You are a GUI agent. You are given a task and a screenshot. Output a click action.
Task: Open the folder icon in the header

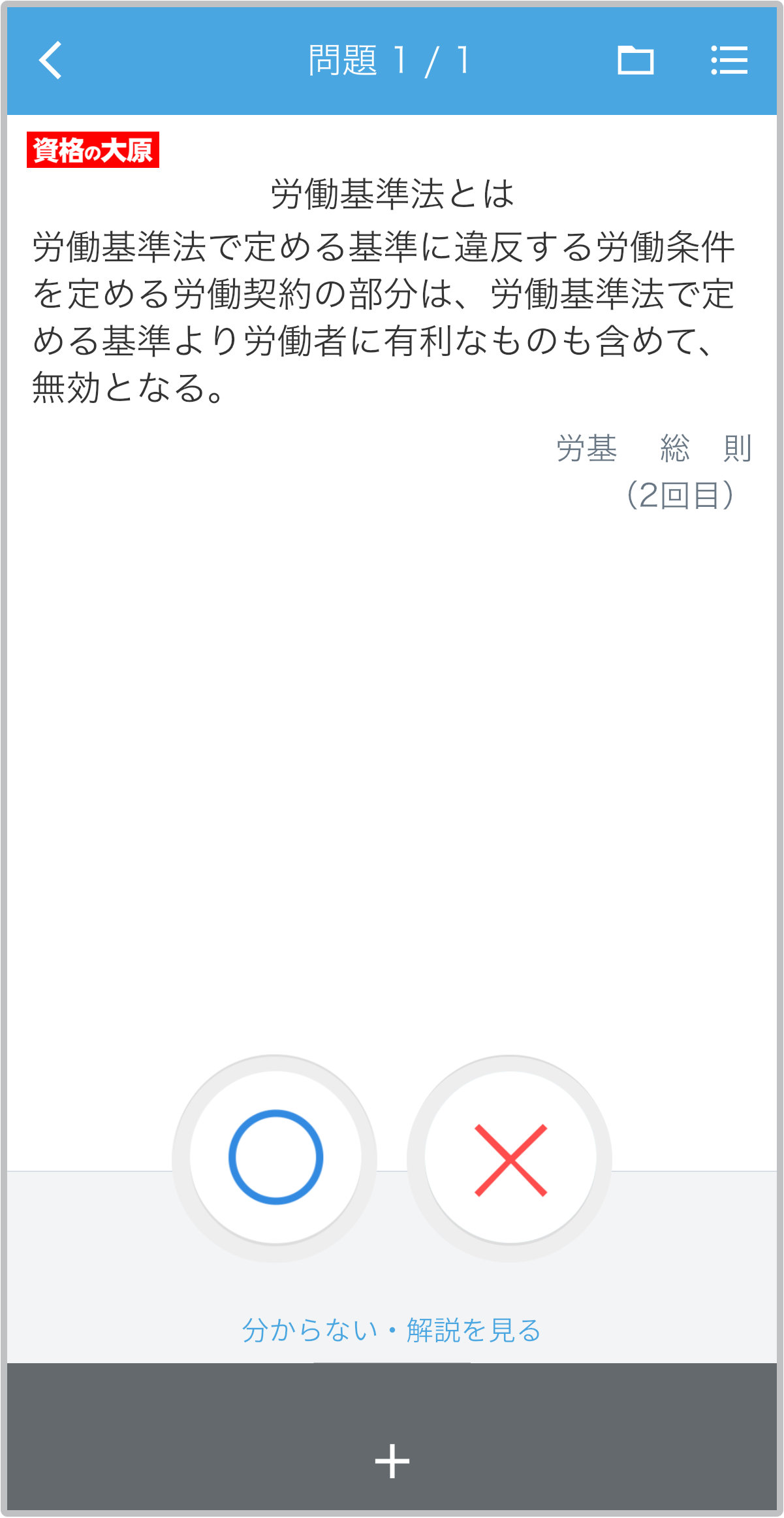tap(635, 60)
